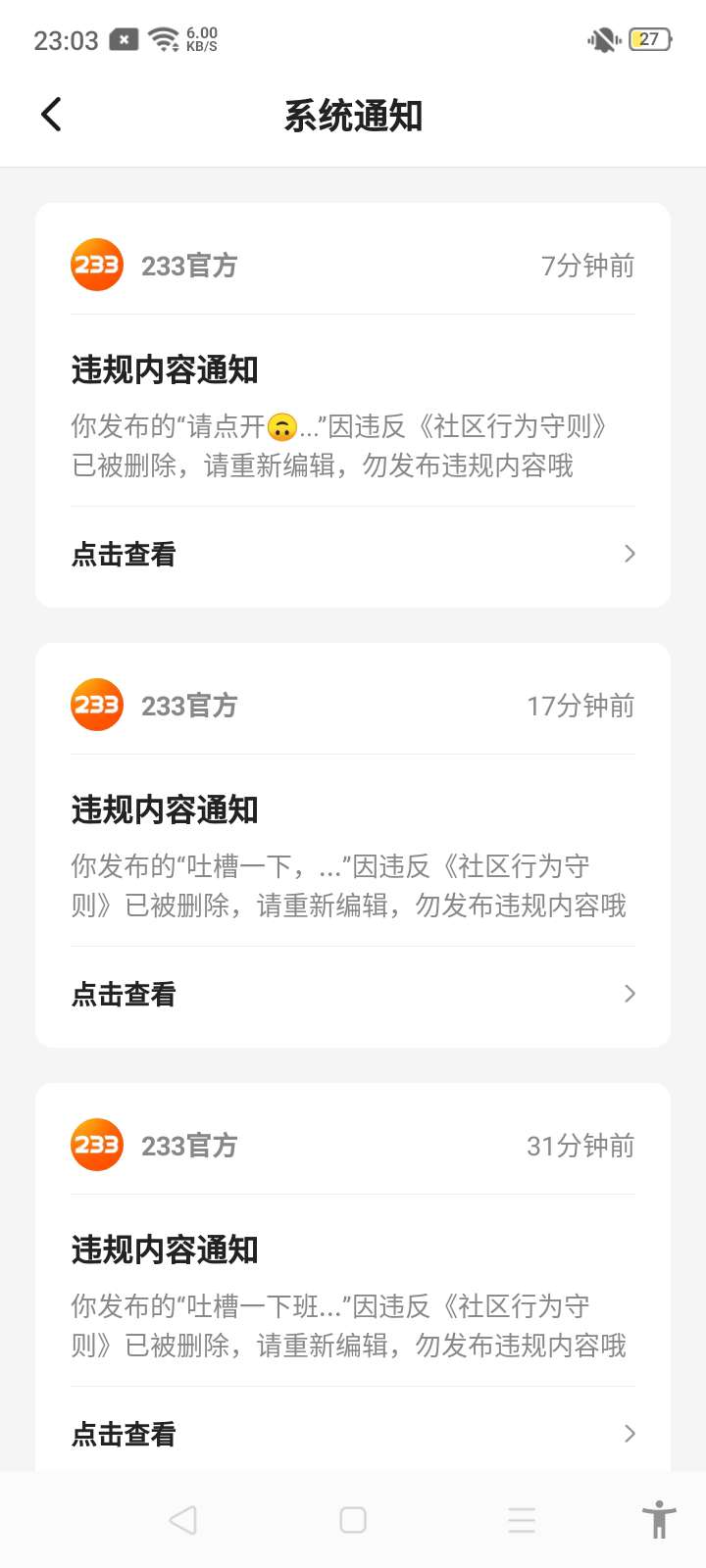This screenshot has width=706, height=1568.
Task: Open the accessibility shortcut figure icon
Action: tap(659, 1520)
